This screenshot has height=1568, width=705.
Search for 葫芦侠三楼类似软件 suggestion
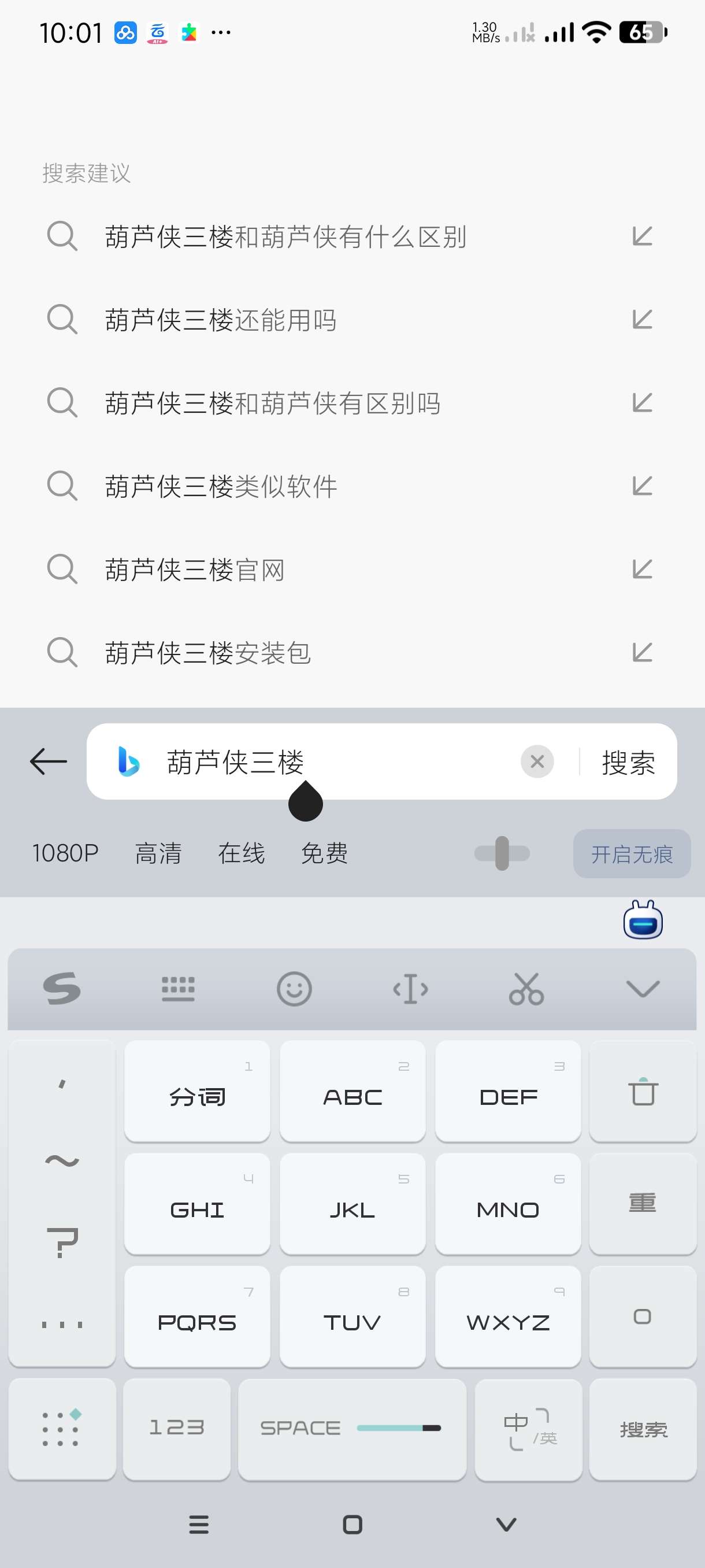[x=221, y=486]
